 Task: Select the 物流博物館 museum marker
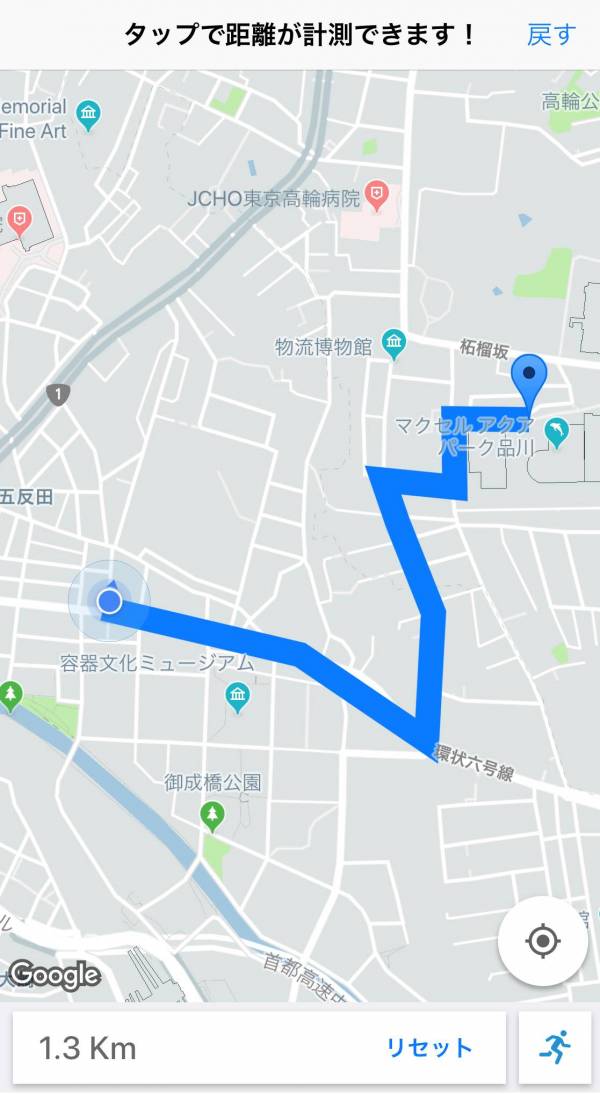click(x=395, y=345)
